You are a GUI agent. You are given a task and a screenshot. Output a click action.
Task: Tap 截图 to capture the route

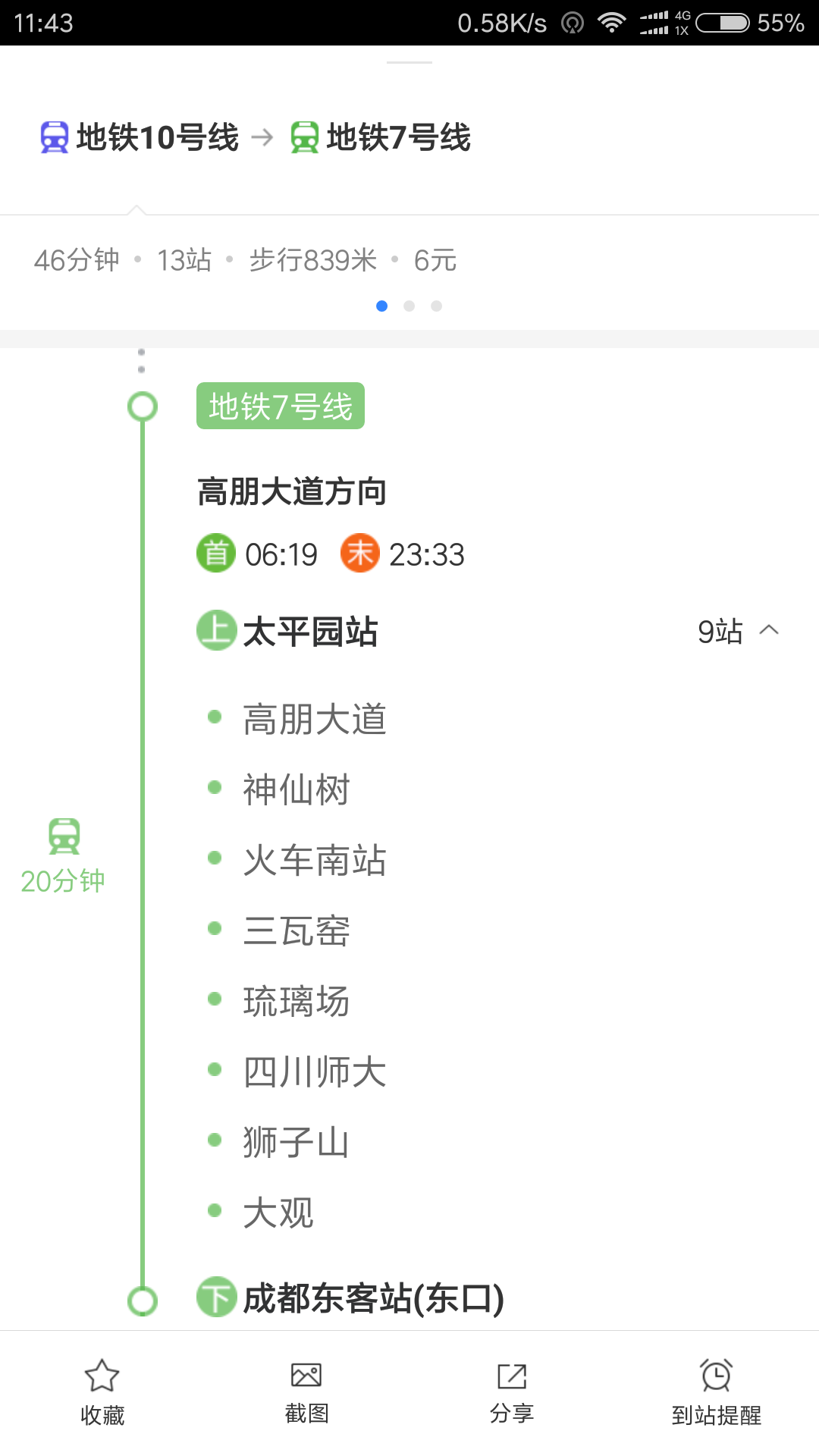306,1392
